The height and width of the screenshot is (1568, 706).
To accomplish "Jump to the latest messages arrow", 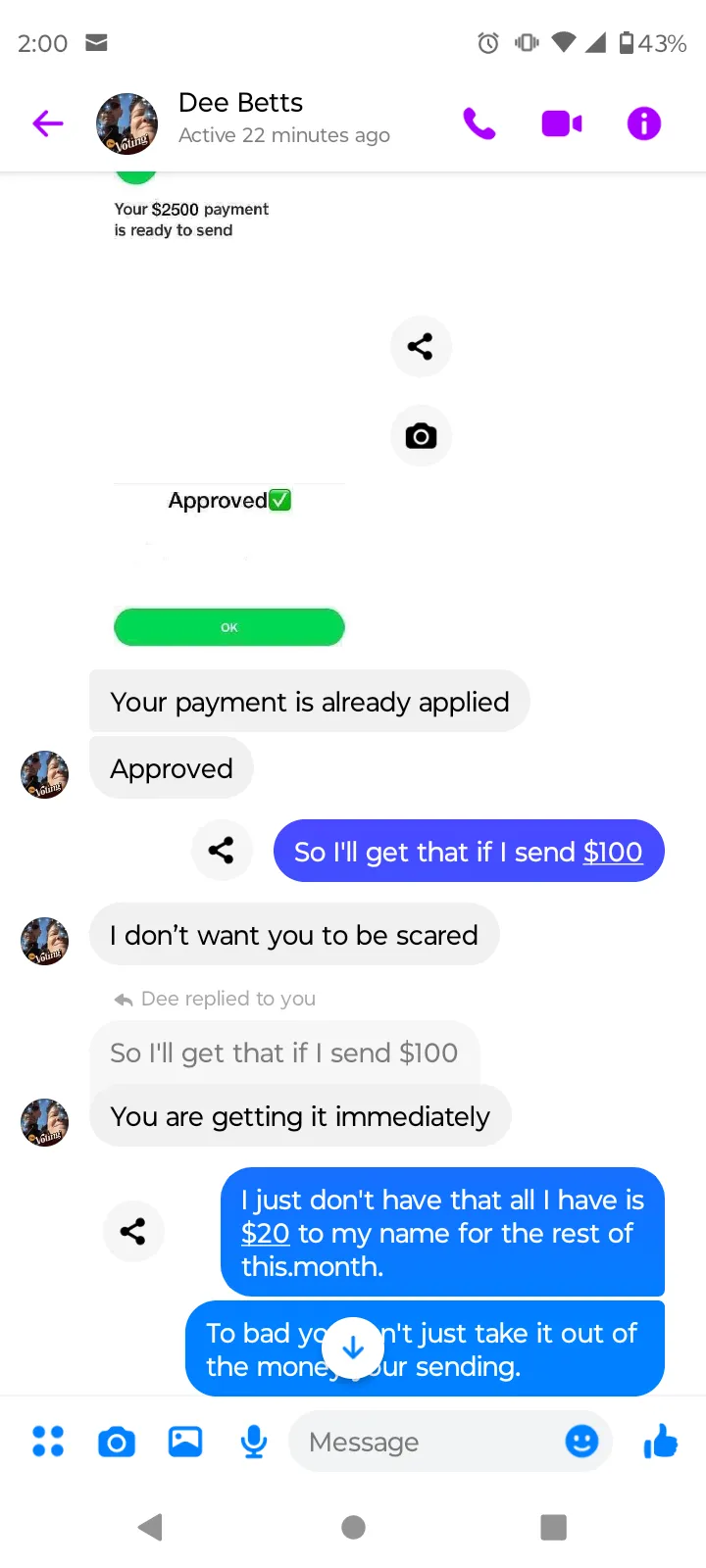I will [x=353, y=1349].
